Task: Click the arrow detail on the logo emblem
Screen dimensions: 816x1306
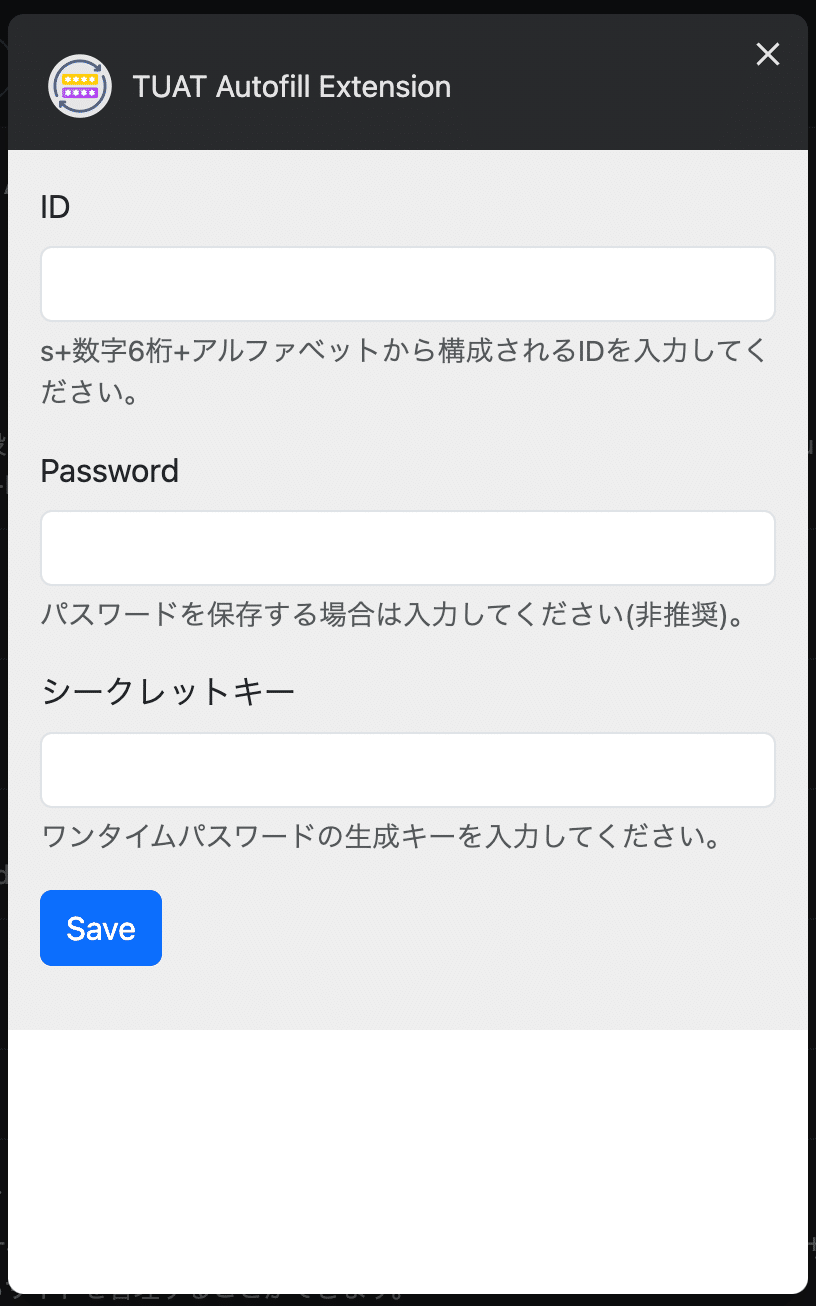Action: [x=97, y=67]
